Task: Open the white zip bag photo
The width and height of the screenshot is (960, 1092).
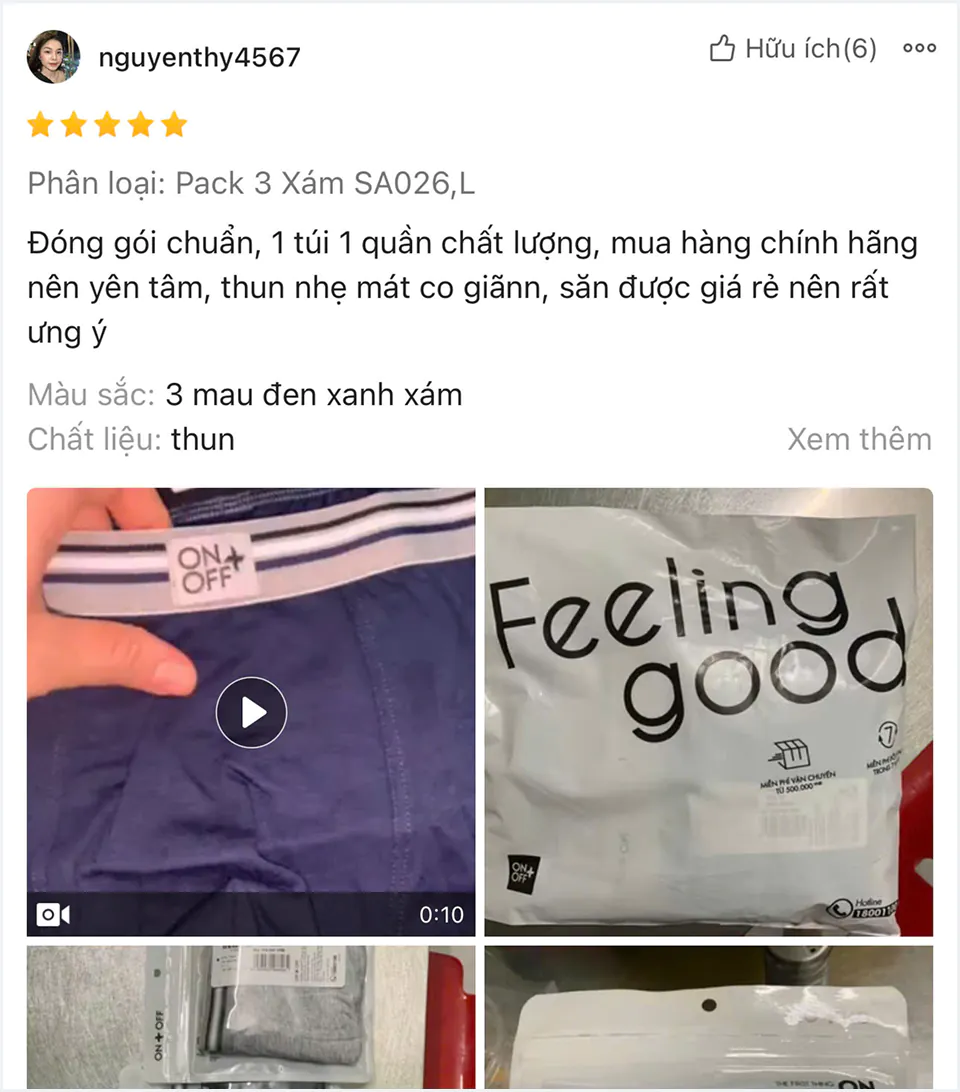Action: click(708, 1017)
